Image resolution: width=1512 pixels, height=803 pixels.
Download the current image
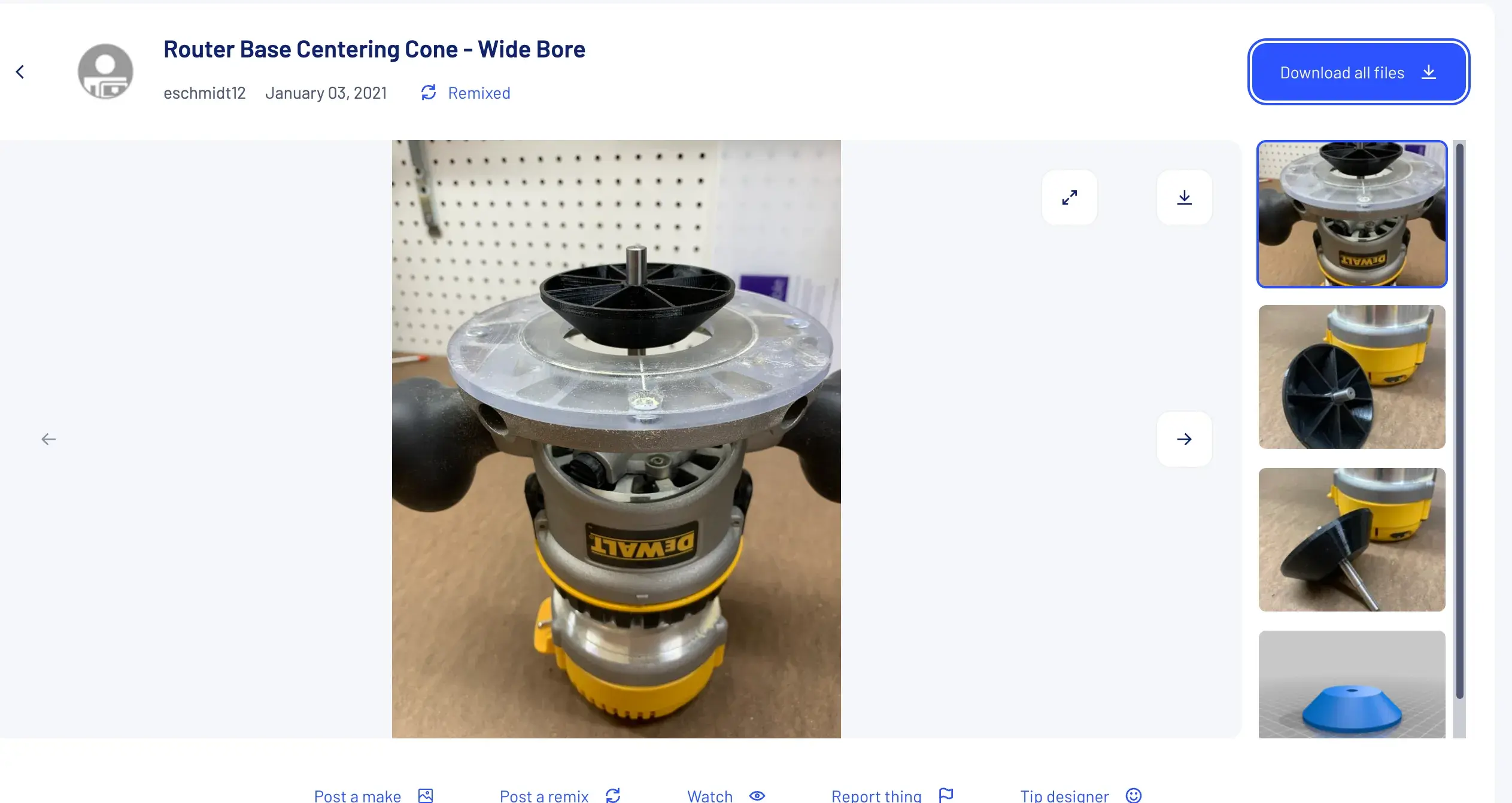click(x=1184, y=197)
